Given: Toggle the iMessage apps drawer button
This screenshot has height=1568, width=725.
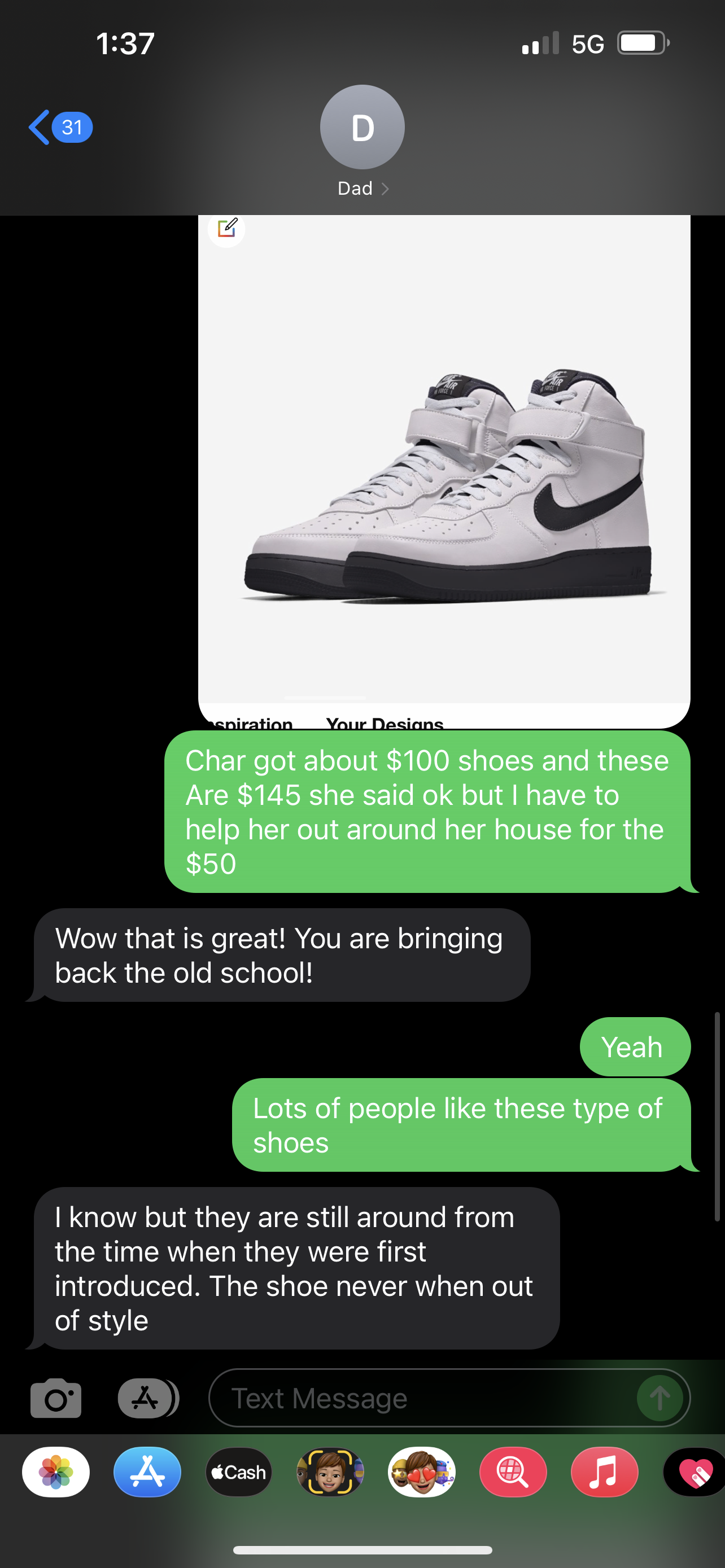Looking at the screenshot, I should pos(146,1398).
